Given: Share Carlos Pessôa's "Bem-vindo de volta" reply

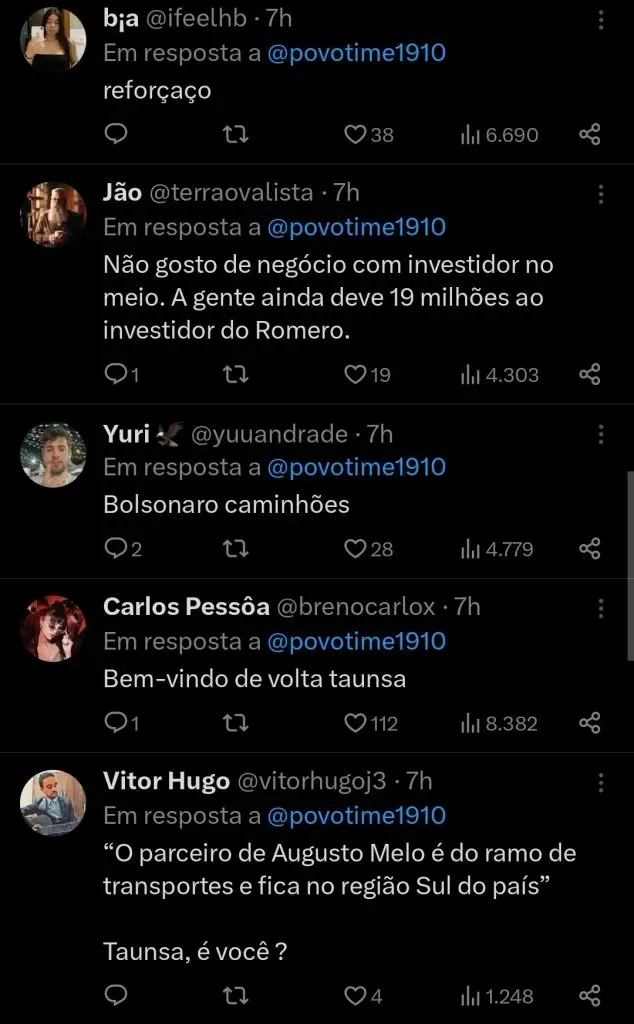Looking at the screenshot, I should (590, 723).
